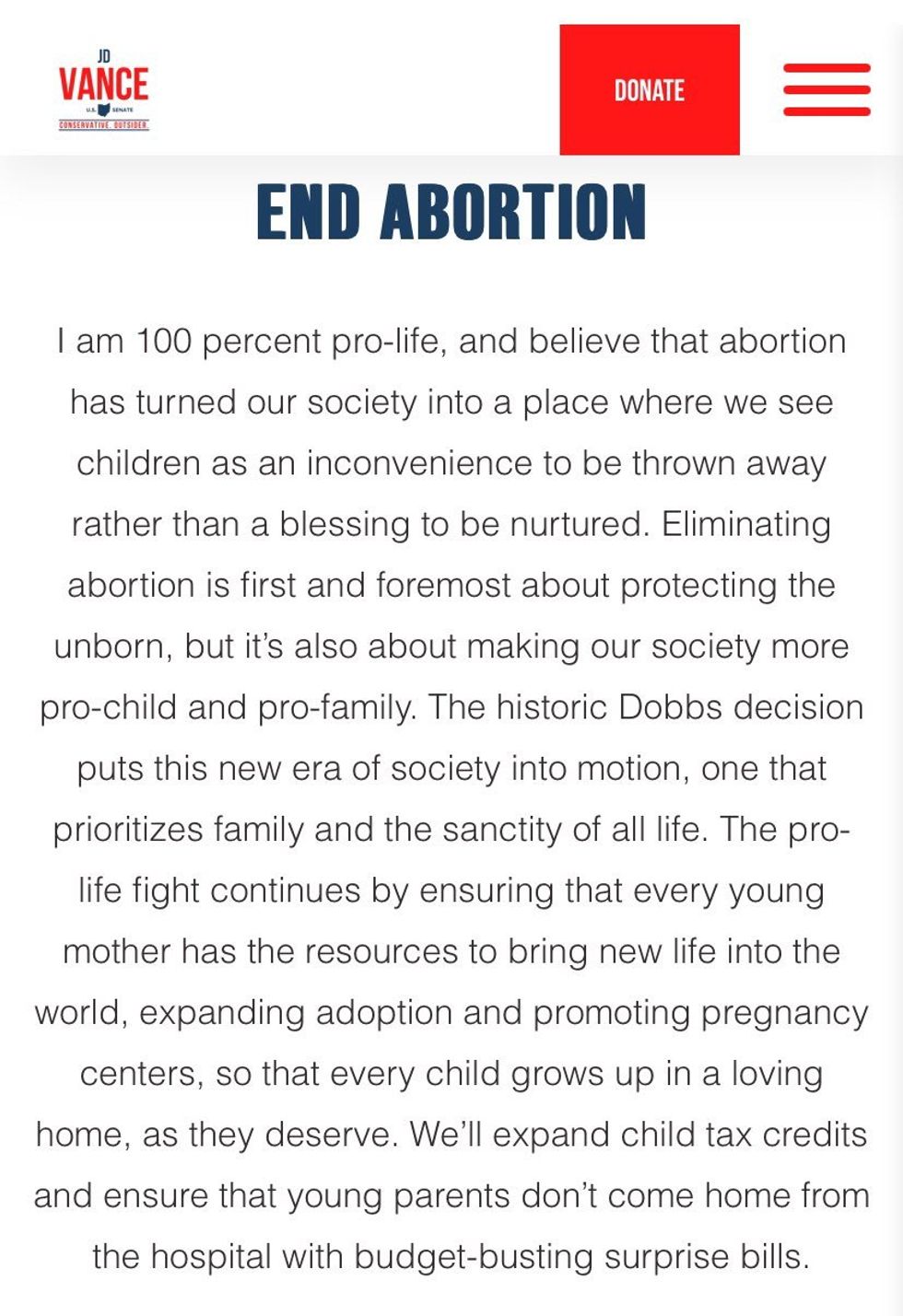Click the paragraph mentioning the Dobbs decision
This screenshot has height=1316, width=903.
[x=451, y=709]
